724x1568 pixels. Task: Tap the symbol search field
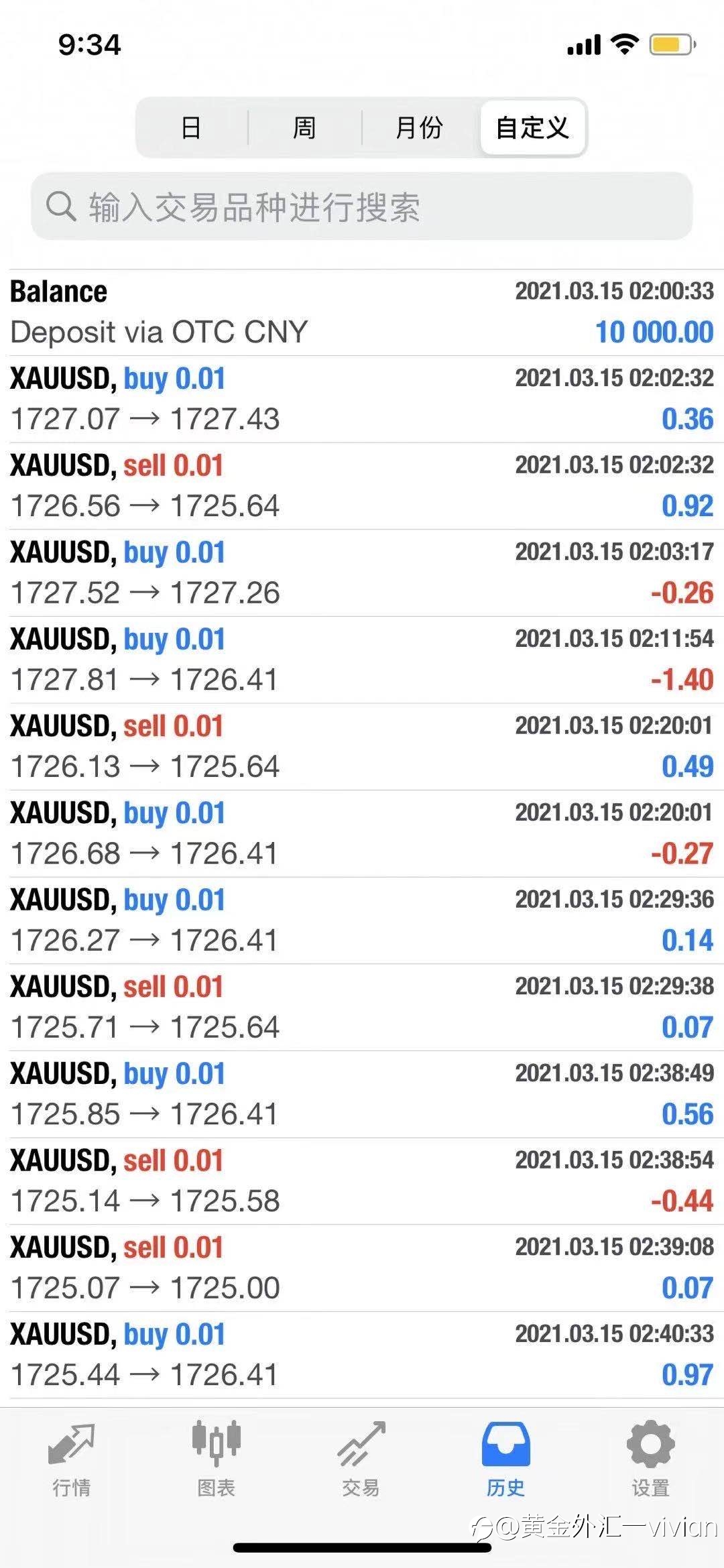(x=361, y=206)
